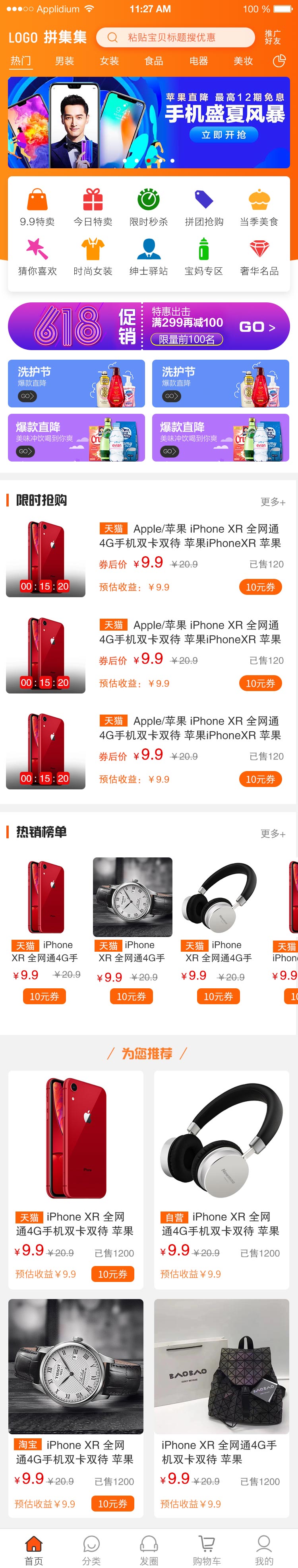Switch to the 我的 profile tab

click(x=263, y=1549)
